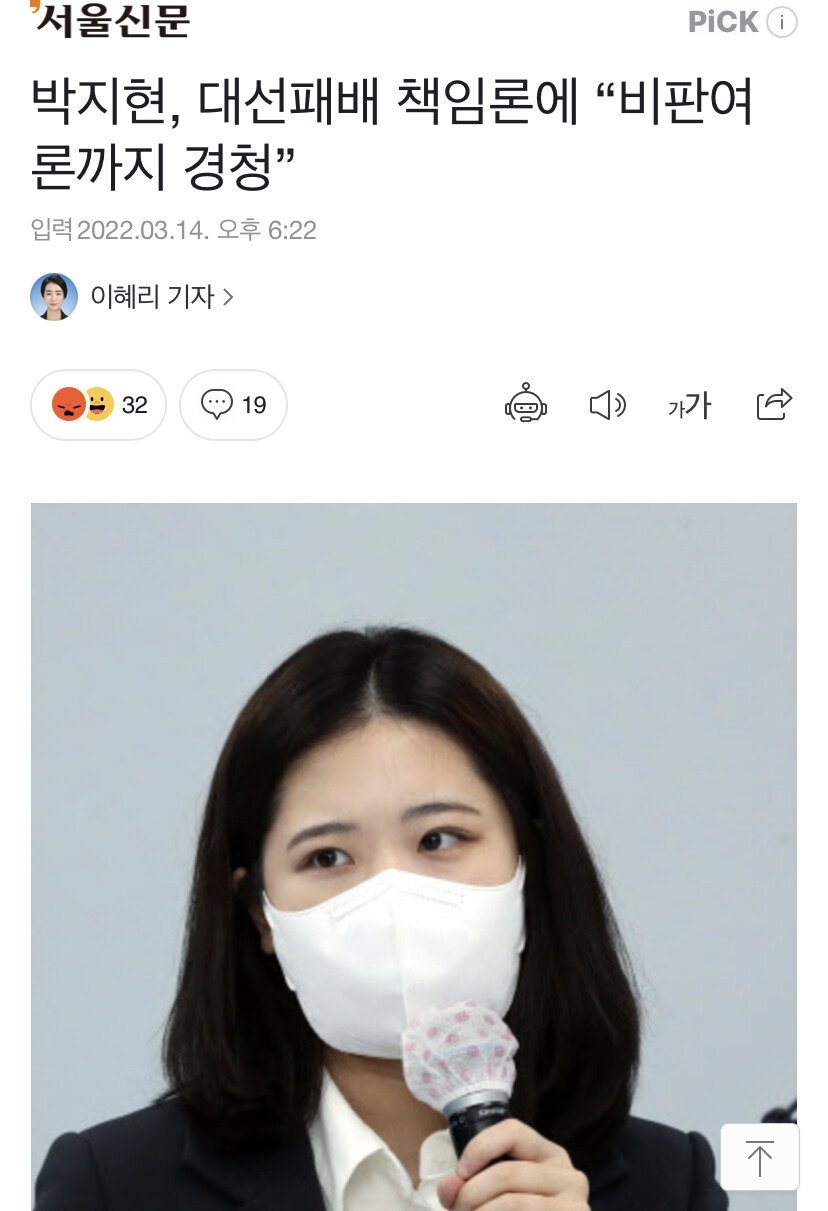Open the 19 comments
The image size is (828, 1211).
pyautogui.click(x=234, y=405)
